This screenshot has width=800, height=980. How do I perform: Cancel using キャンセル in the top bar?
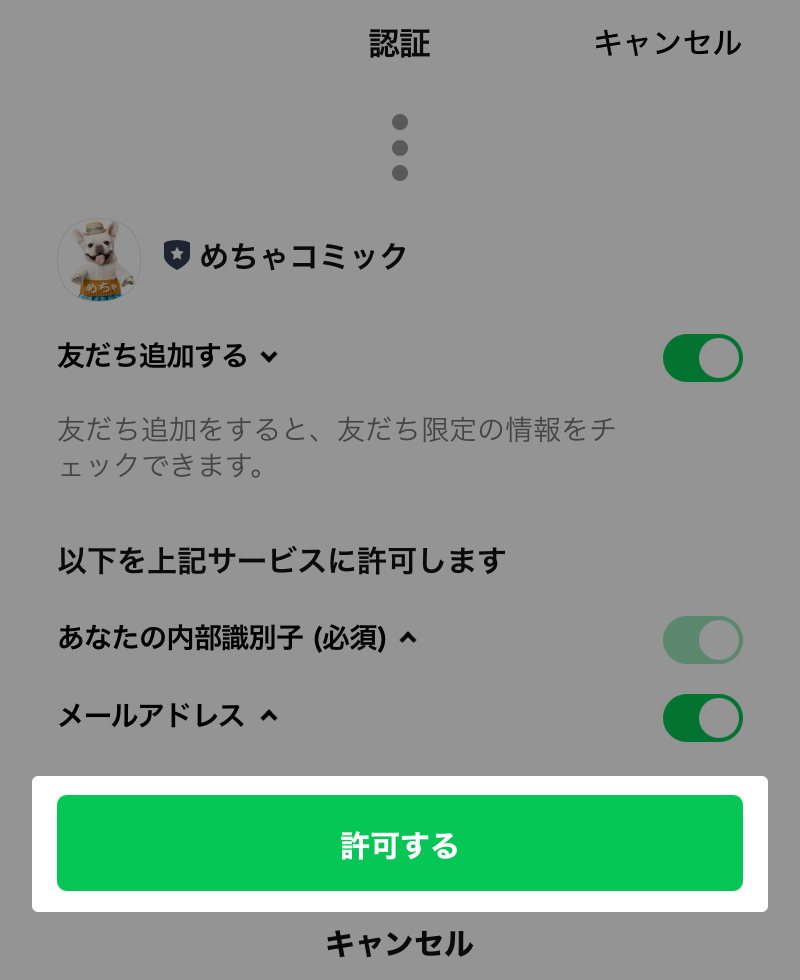667,43
